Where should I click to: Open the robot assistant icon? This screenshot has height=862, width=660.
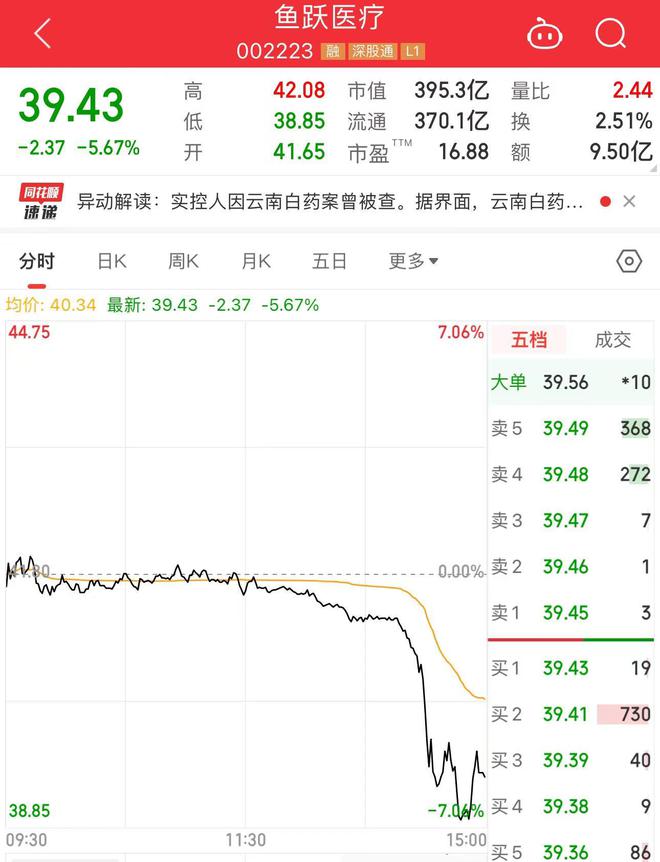[546, 34]
